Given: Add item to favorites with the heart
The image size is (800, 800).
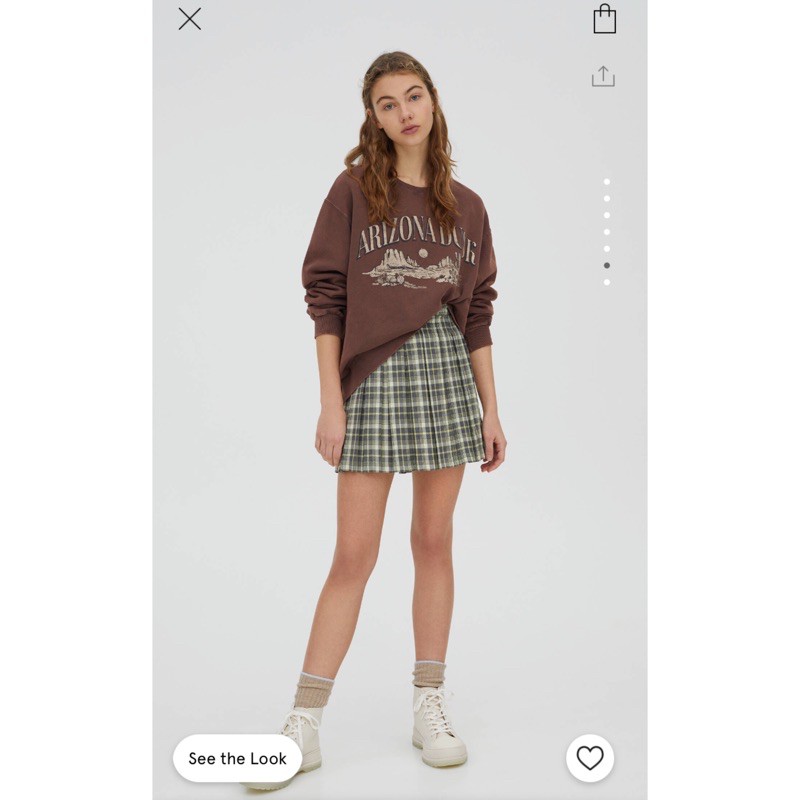Looking at the screenshot, I should [590, 758].
